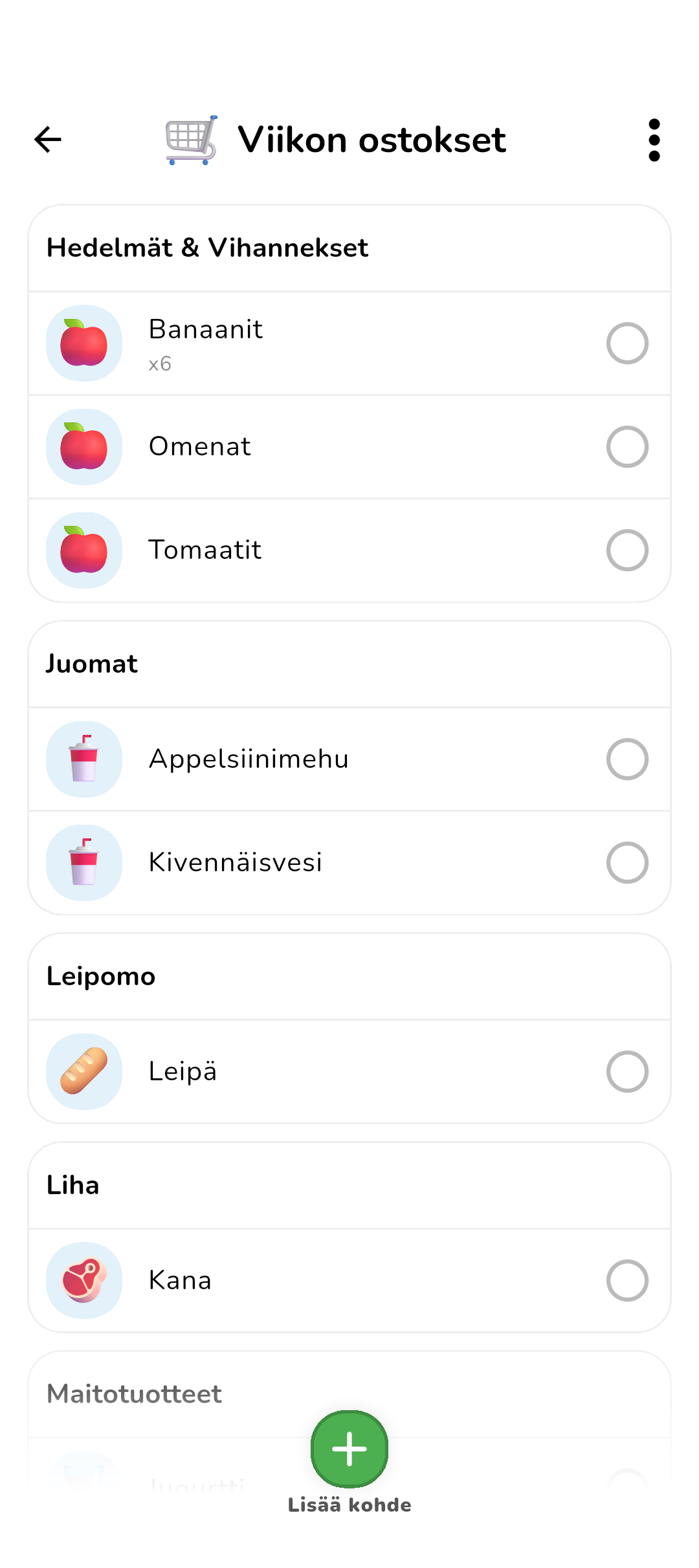Viewport: 699px width, 1568px height.
Task: Tap the drink cup icon beside Kivennäisvesi
Action: (x=83, y=862)
